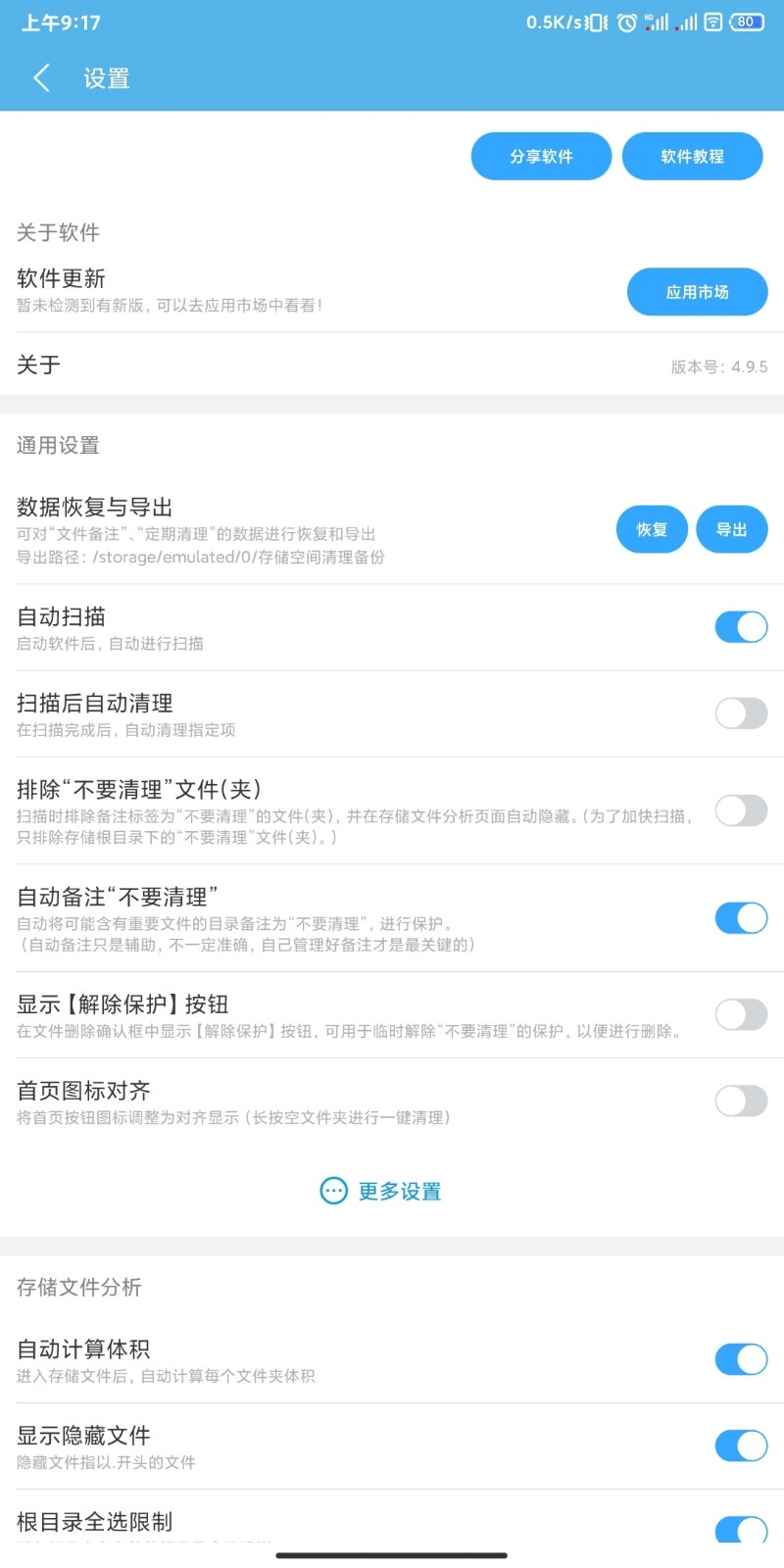Screen dimensions: 784x1568
Task: Disable the 自动扫描 toggle
Action: click(741, 626)
